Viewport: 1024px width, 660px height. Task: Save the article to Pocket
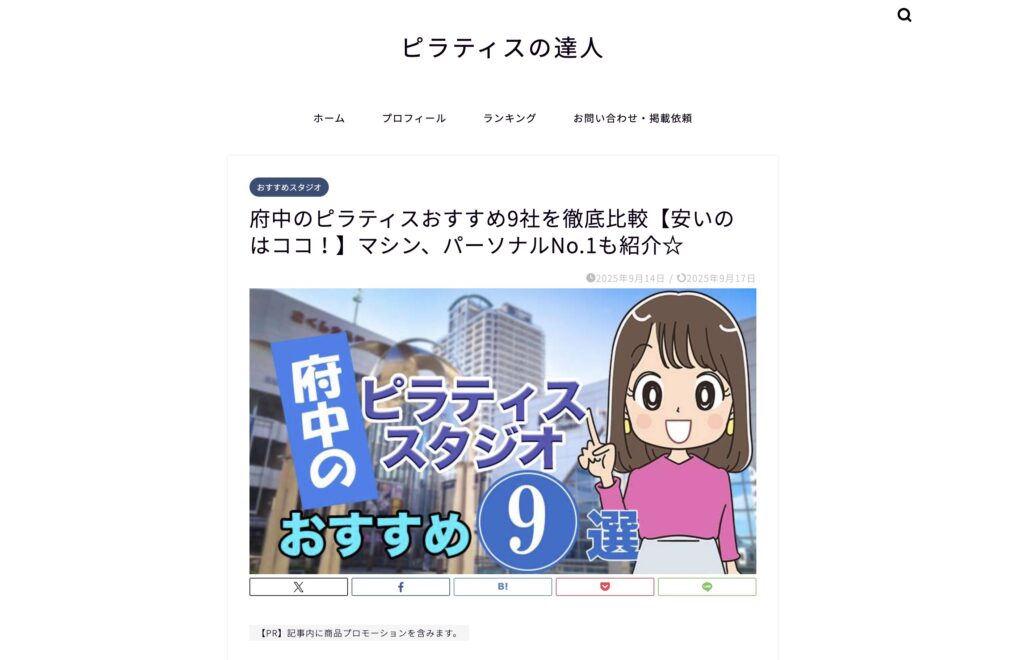click(604, 587)
